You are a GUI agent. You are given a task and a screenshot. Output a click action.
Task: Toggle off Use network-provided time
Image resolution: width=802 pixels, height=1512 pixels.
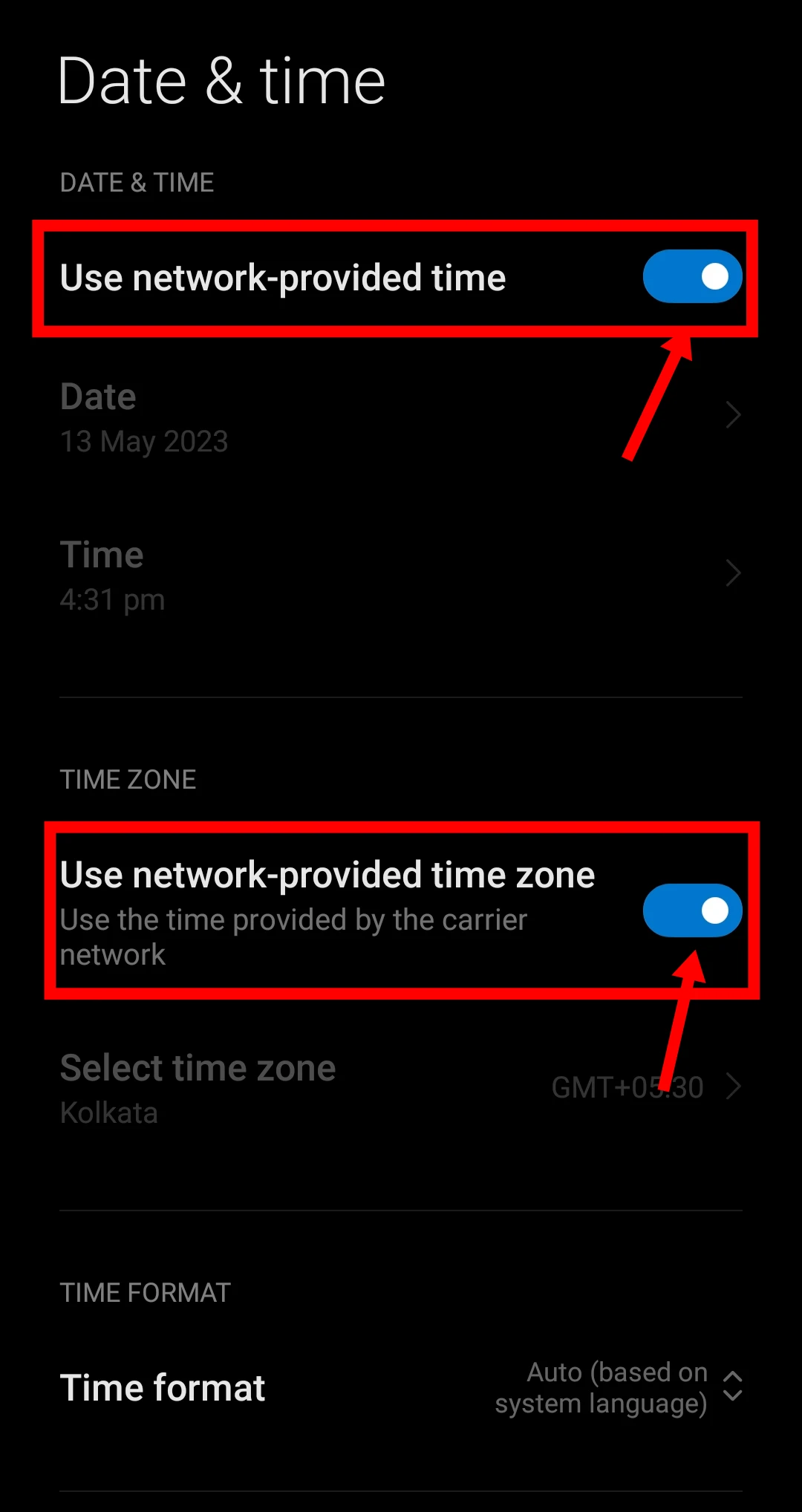point(692,276)
